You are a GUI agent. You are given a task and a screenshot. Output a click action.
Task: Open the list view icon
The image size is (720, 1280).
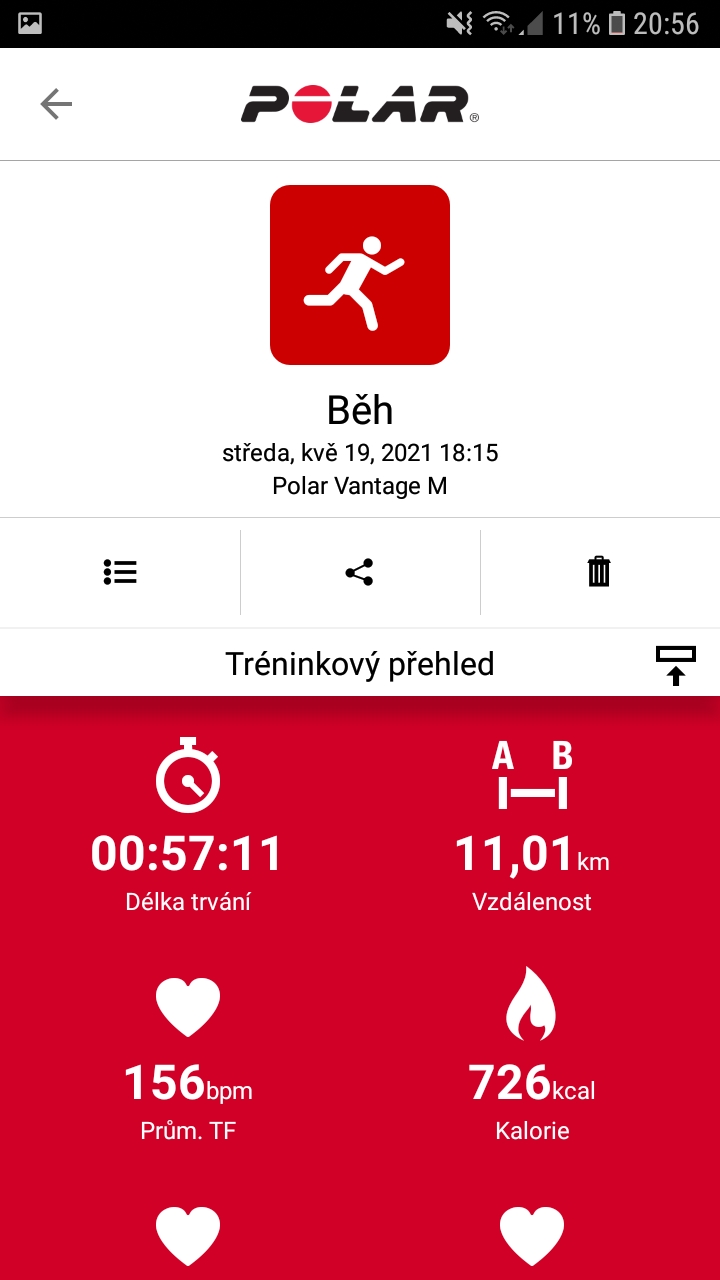[x=120, y=572]
